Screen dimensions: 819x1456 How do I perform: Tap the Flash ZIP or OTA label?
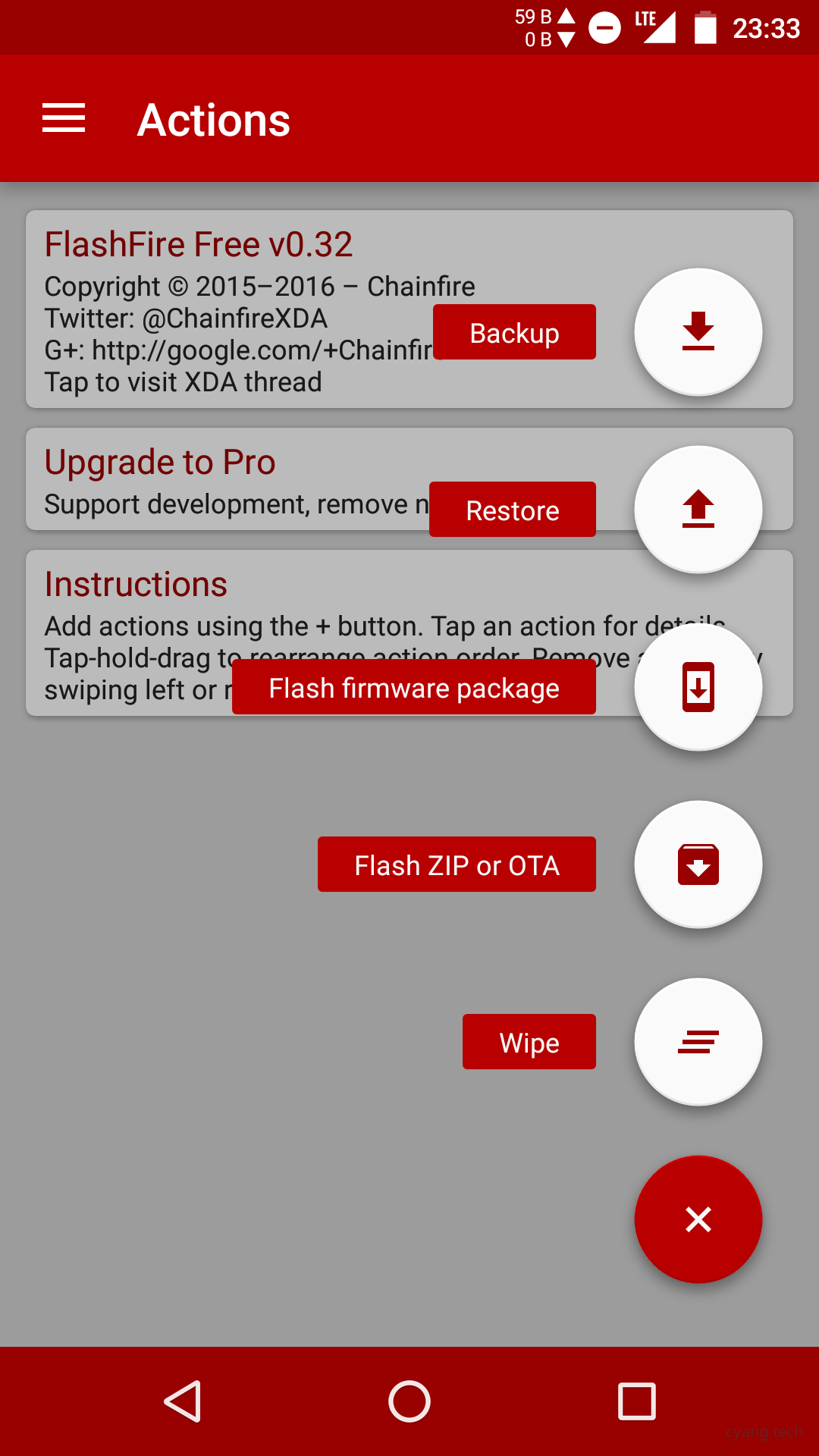457,864
